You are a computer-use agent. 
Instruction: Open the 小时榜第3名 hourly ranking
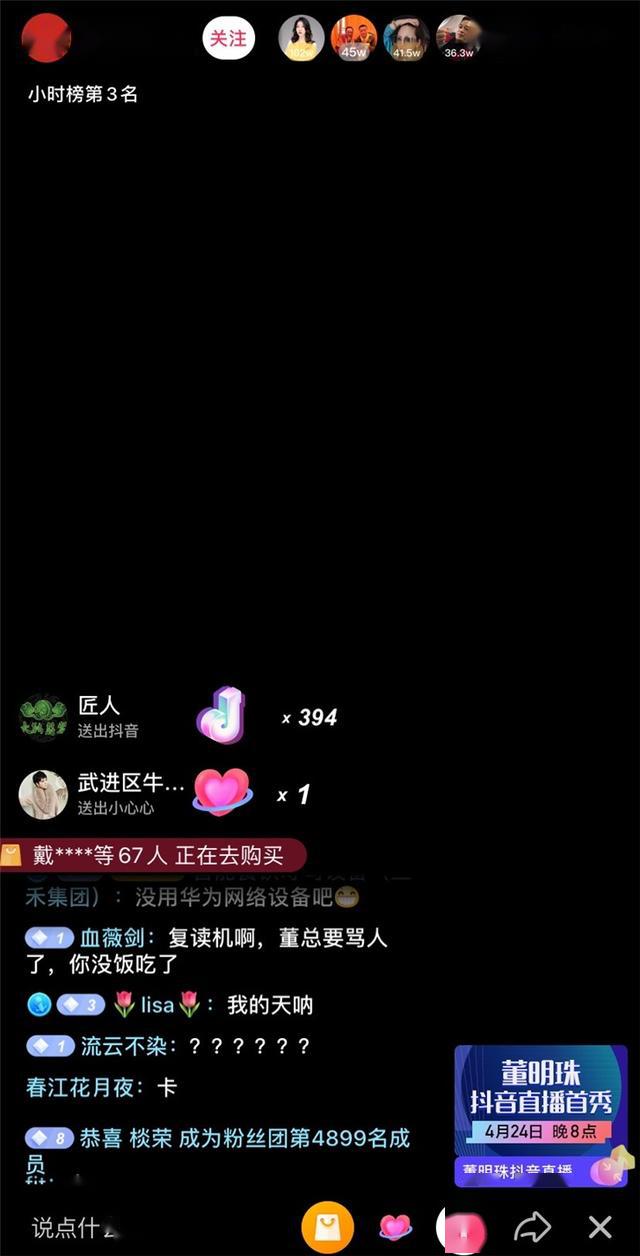coord(83,95)
